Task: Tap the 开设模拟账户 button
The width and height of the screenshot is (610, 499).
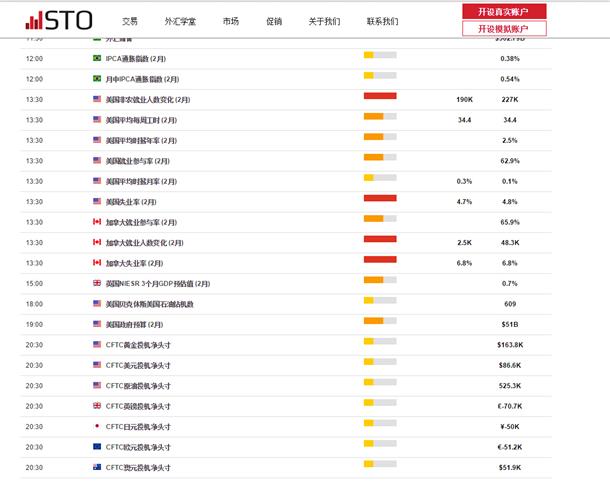Action: click(504, 29)
